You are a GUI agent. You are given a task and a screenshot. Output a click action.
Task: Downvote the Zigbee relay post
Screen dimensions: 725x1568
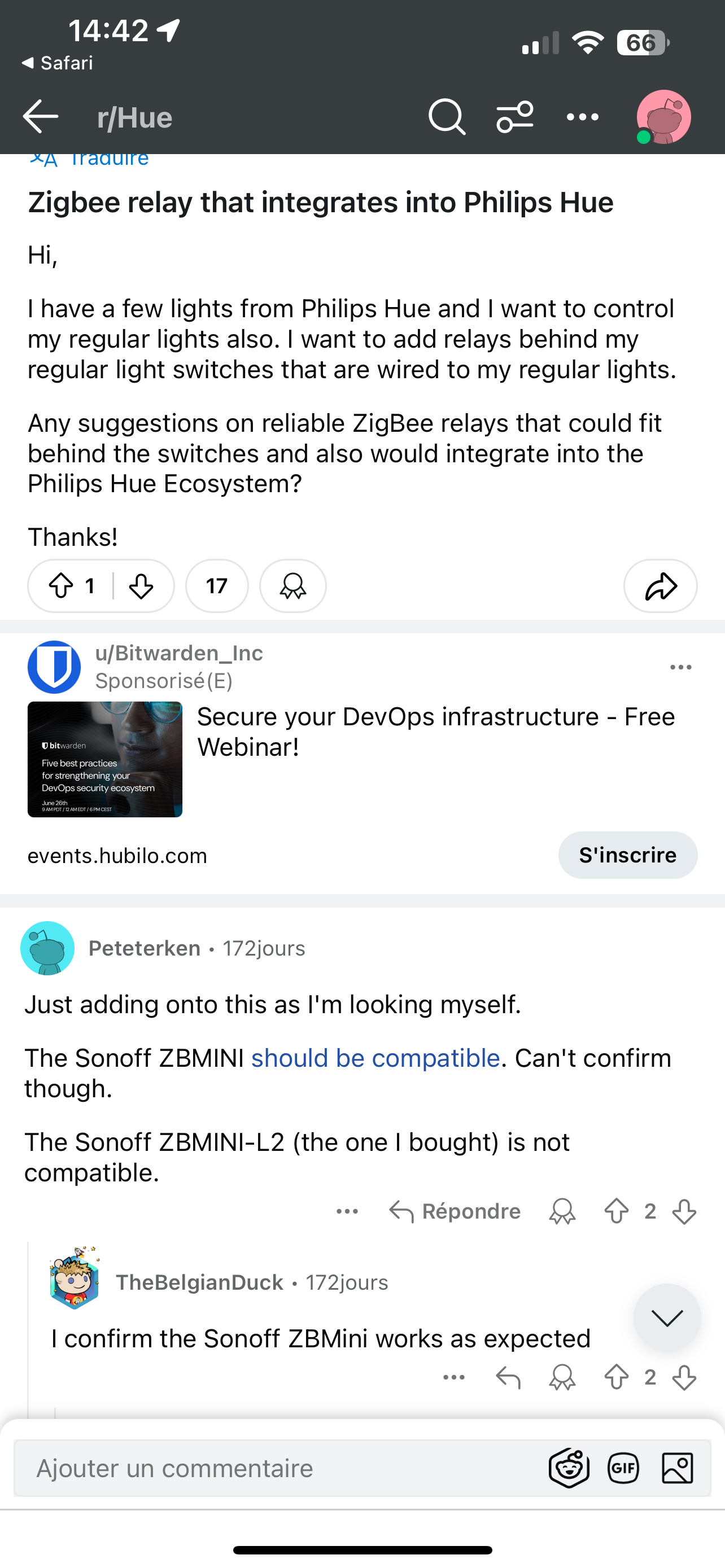click(x=141, y=585)
